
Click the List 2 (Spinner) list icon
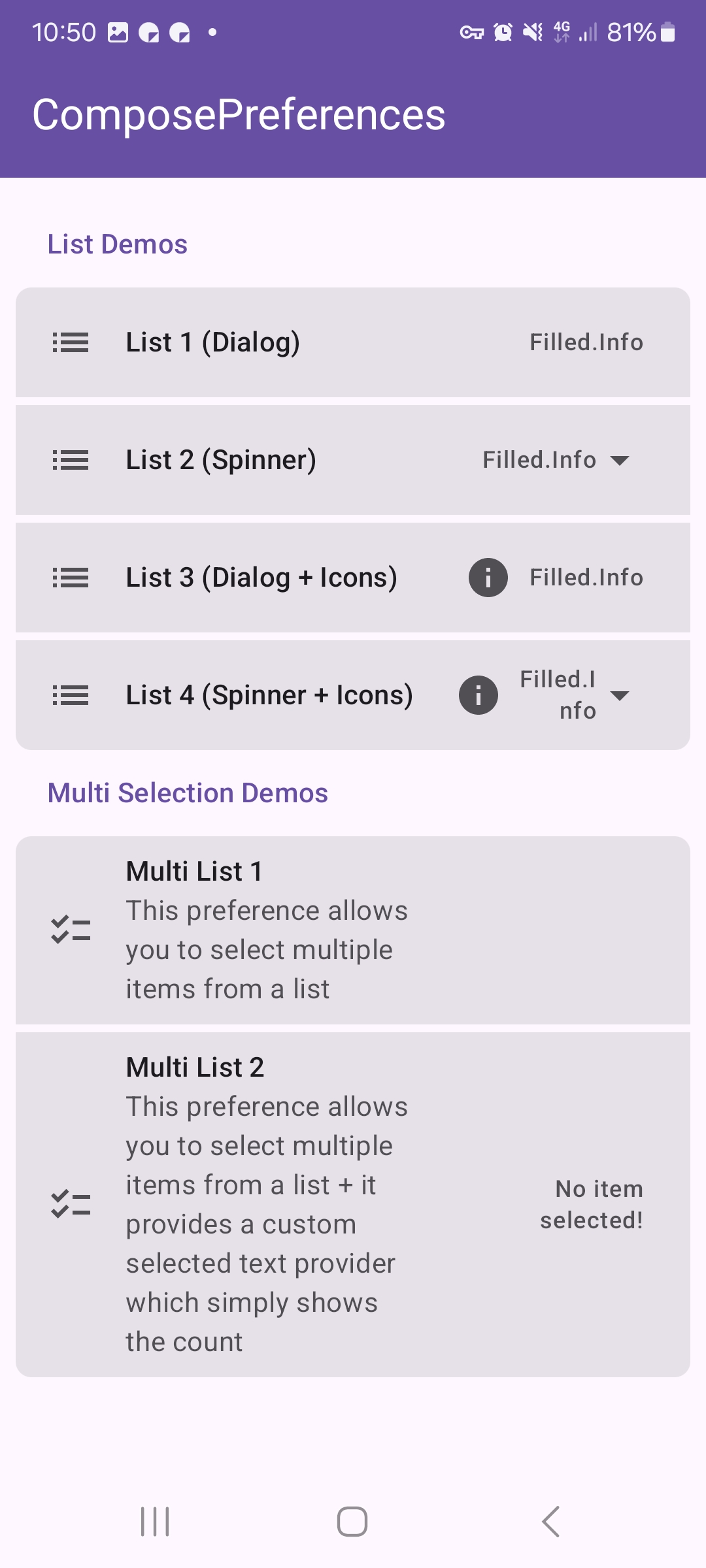pyautogui.click(x=71, y=460)
